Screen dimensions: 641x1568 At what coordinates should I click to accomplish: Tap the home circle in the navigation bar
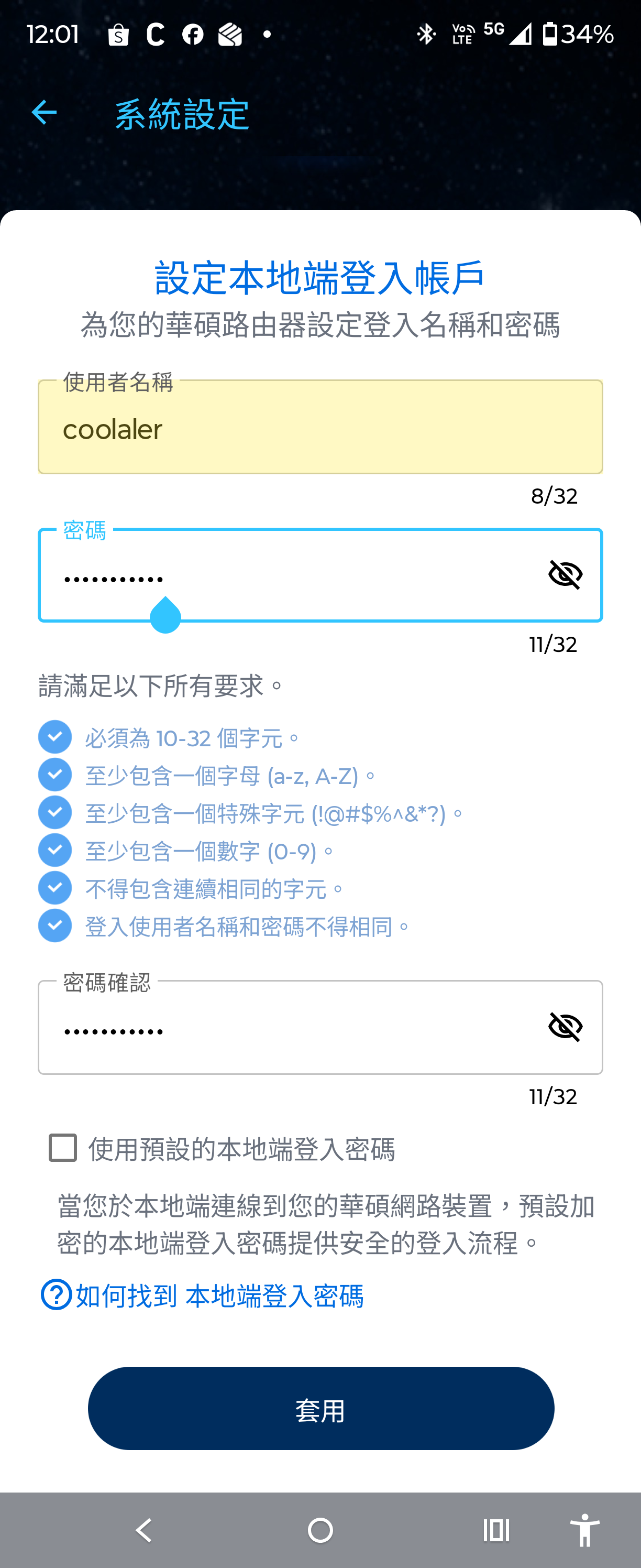320,1530
